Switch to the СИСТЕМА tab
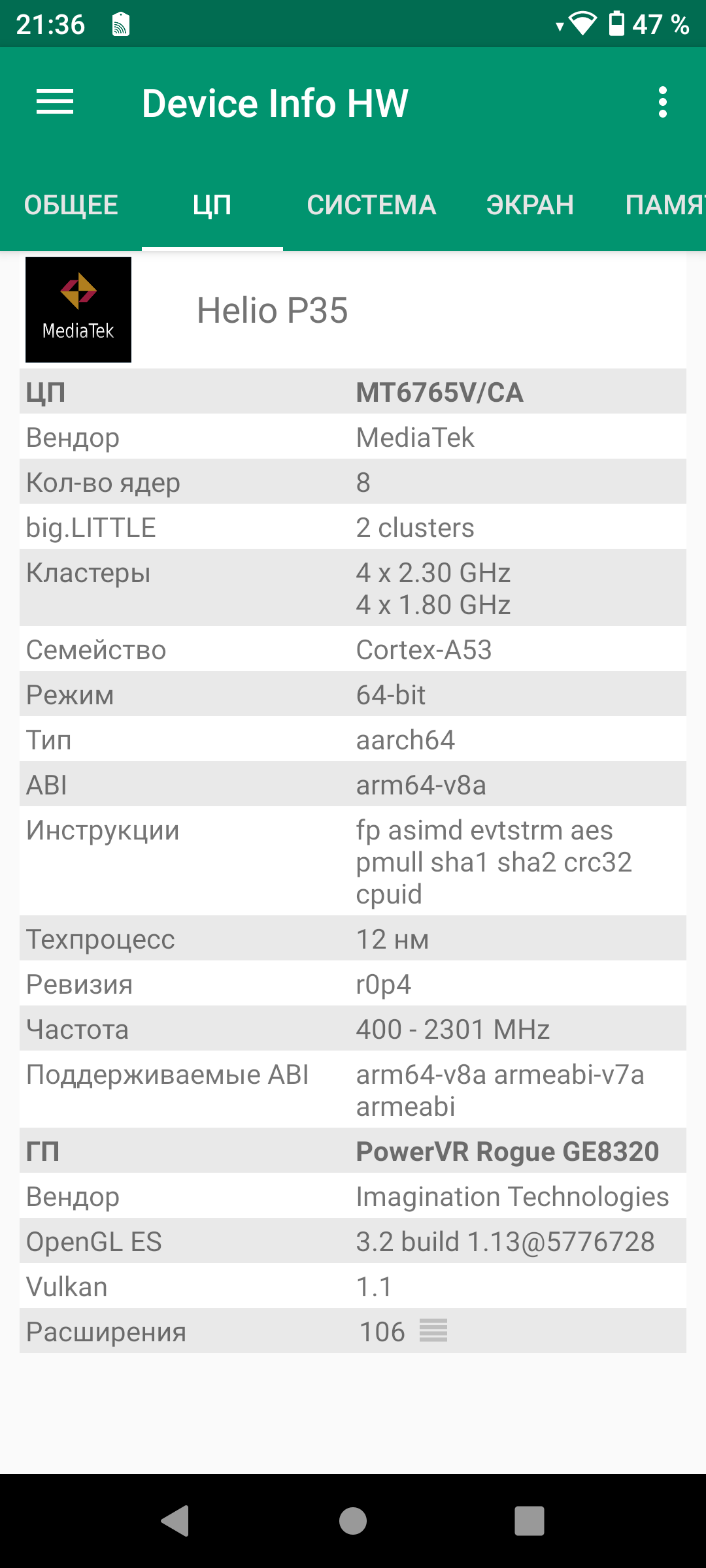This screenshot has height=1568, width=706. click(371, 205)
